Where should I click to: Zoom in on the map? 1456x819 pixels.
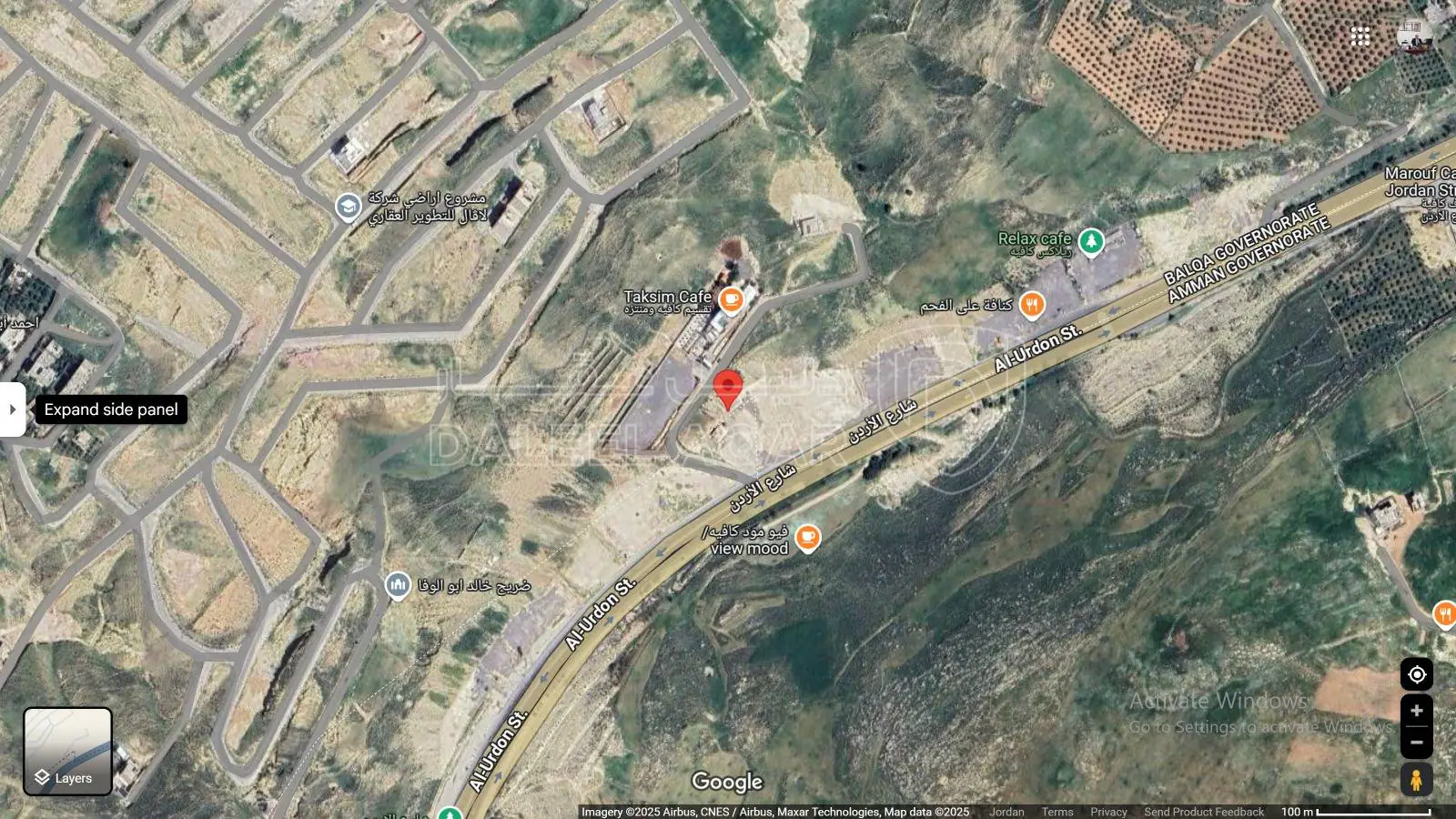coord(1416,711)
